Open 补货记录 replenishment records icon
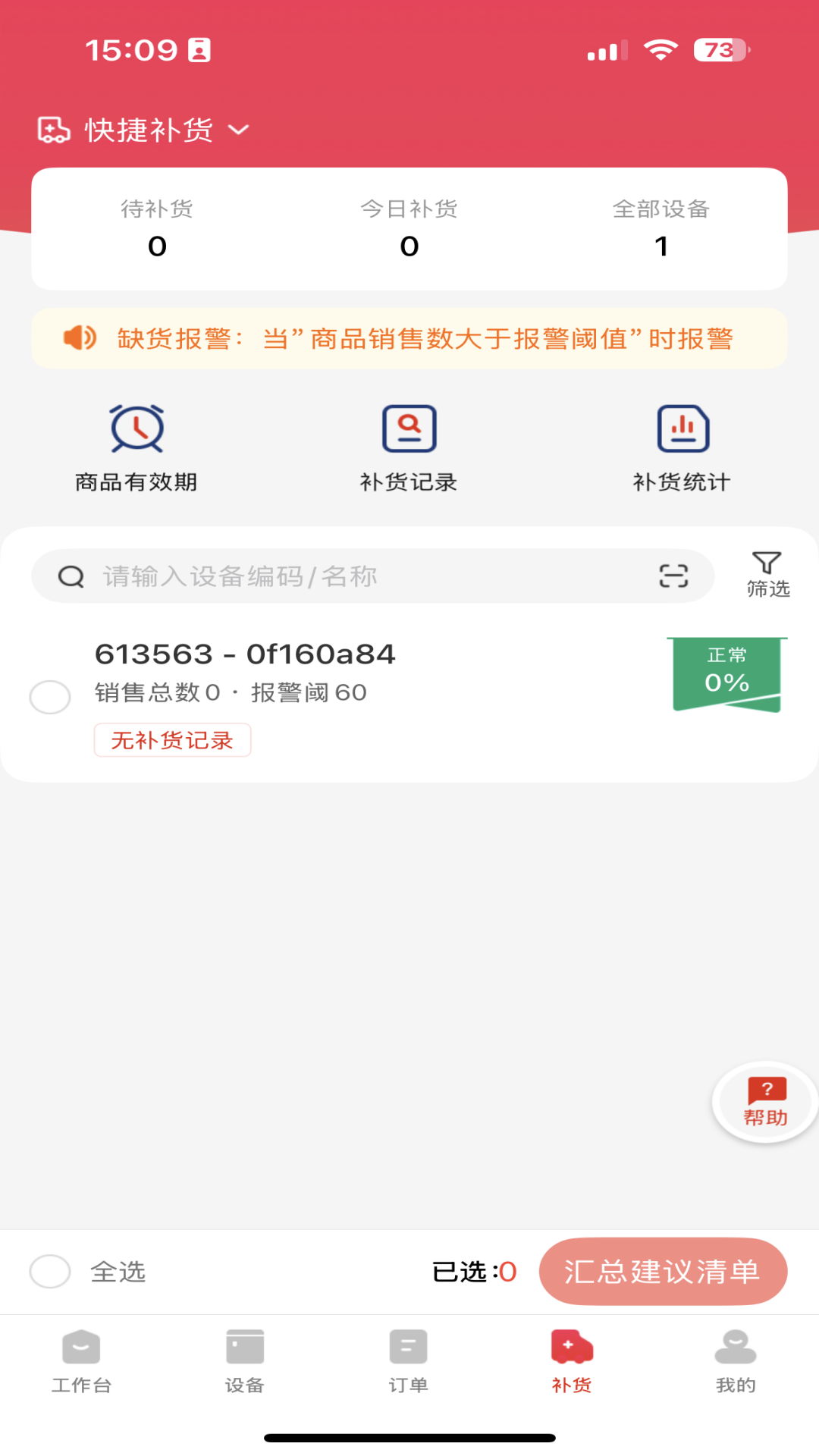Viewport: 819px width, 1456px height. [x=409, y=427]
